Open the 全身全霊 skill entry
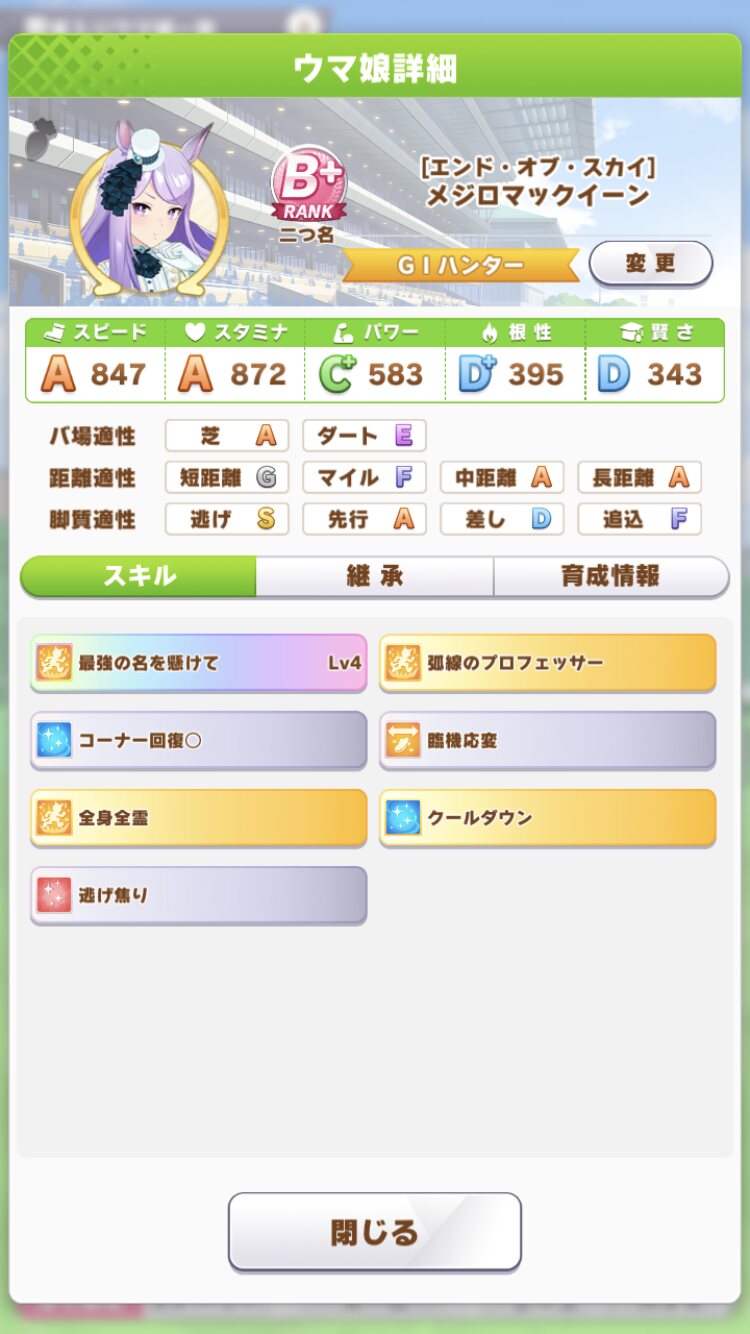Image resolution: width=750 pixels, height=1334 pixels. [x=198, y=818]
